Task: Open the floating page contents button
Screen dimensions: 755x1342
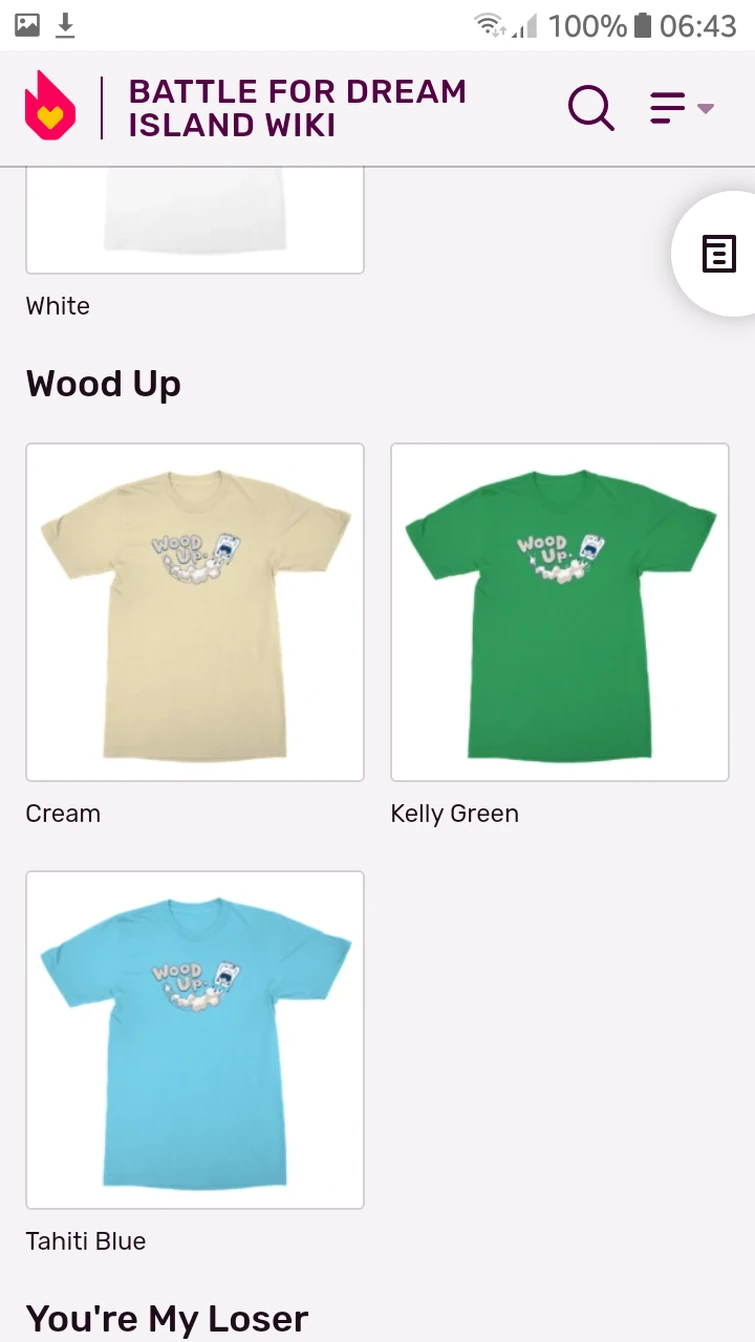Action: click(x=718, y=254)
